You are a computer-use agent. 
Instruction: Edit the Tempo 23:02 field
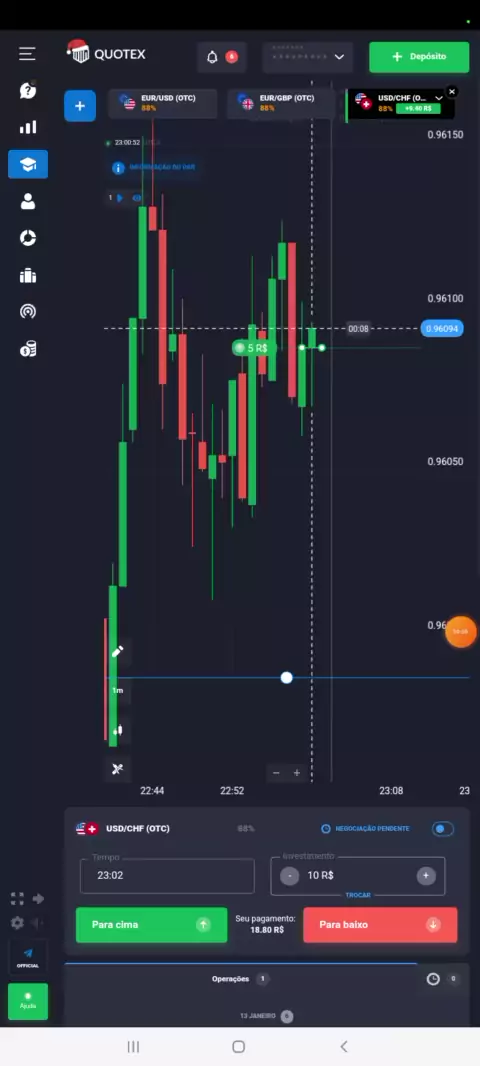point(167,876)
